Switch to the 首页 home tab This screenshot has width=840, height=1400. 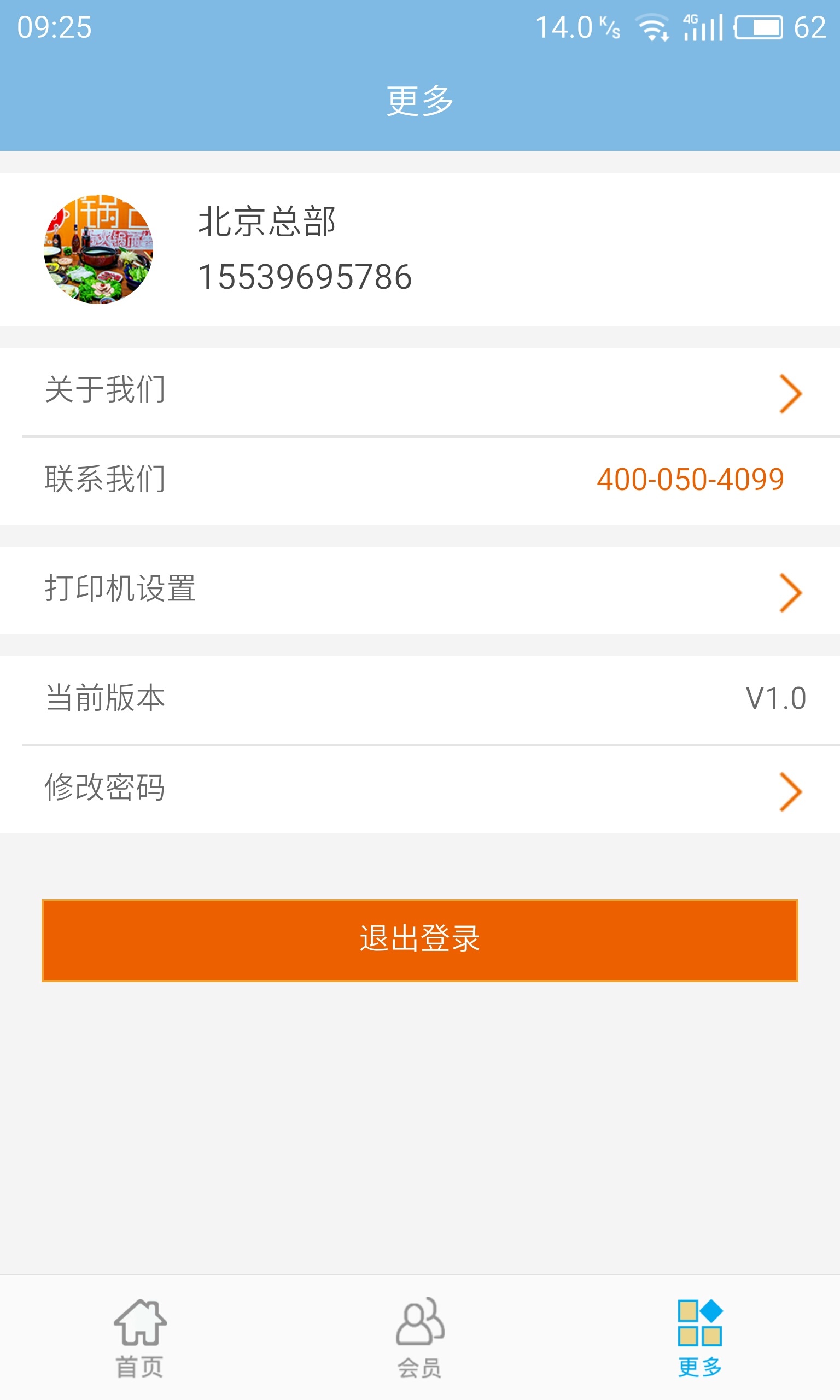(x=140, y=1338)
